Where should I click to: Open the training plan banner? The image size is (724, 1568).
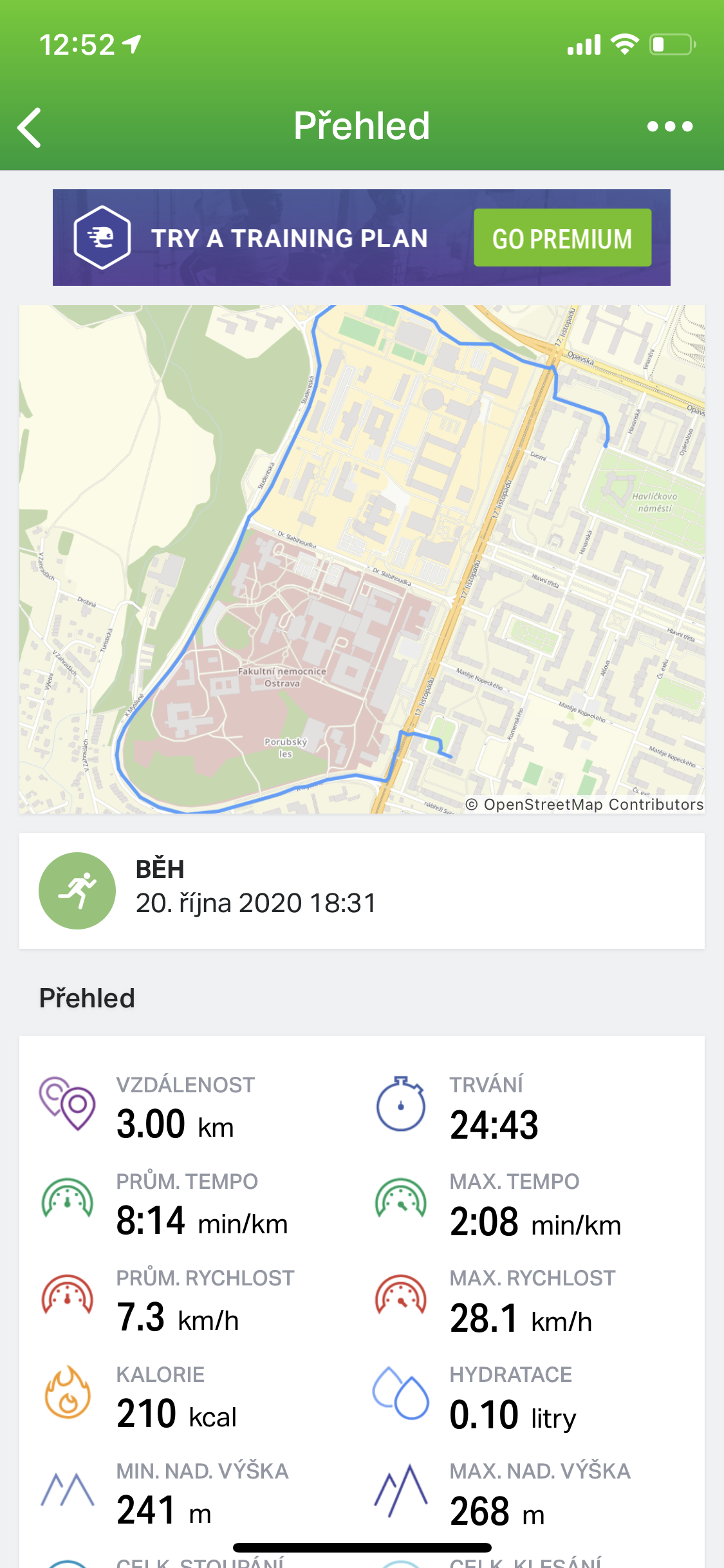coord(362,238)
